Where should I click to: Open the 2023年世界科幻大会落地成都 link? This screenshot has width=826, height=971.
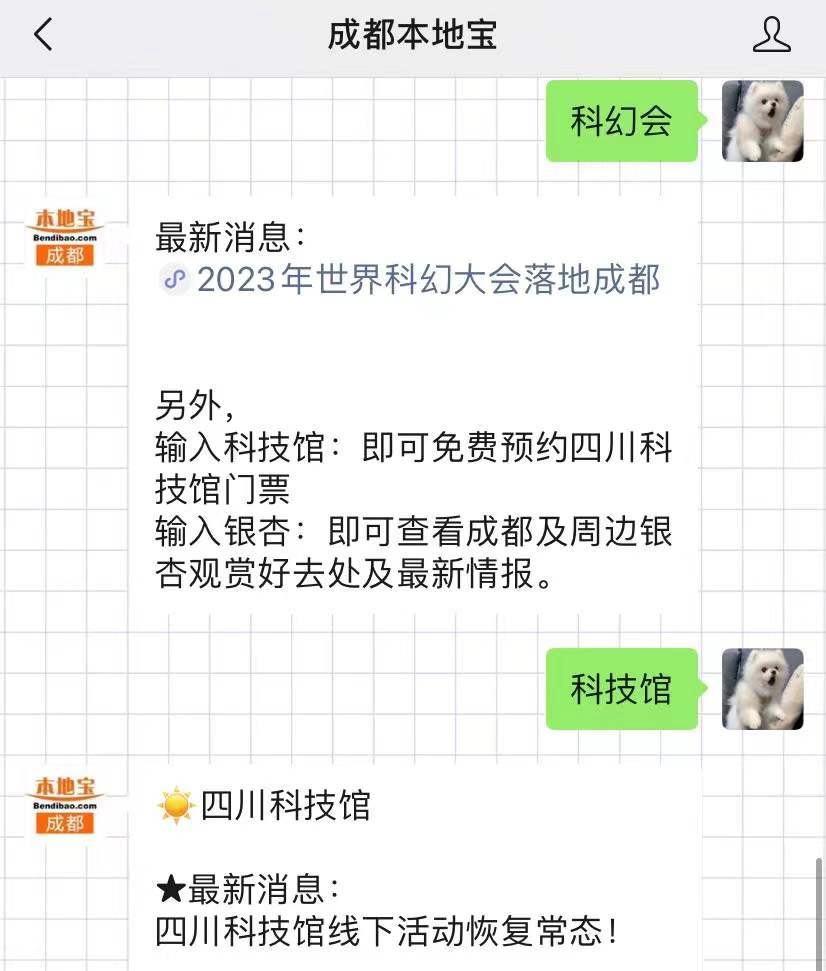pyautogui.click(x=428, y=280)
